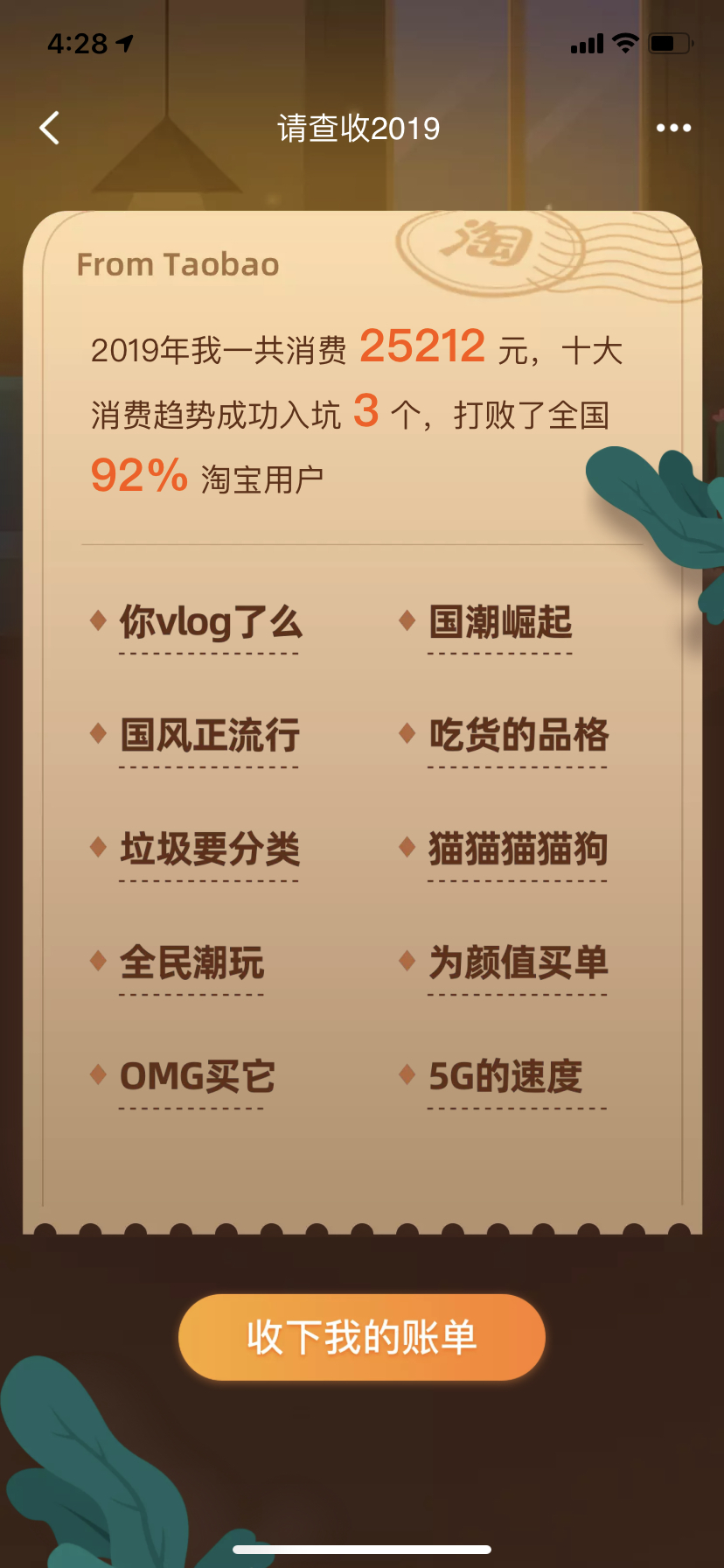Screen dimensions: 724x1568
Task: Go back from the 请查收2019 page
Action: (x=50, y=128)
